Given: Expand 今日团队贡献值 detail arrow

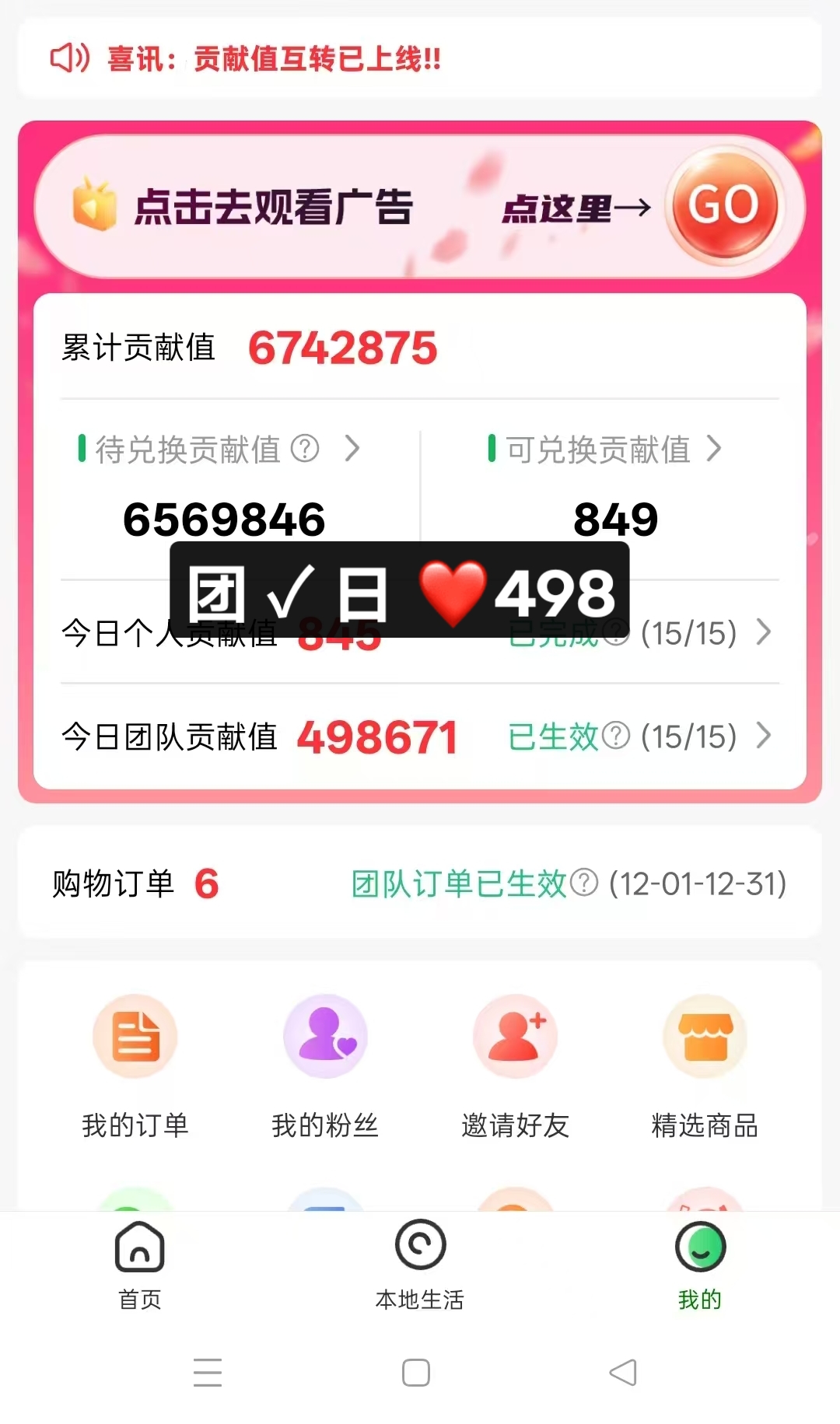Looking at the screenshot, I should [x=763, y=736].
